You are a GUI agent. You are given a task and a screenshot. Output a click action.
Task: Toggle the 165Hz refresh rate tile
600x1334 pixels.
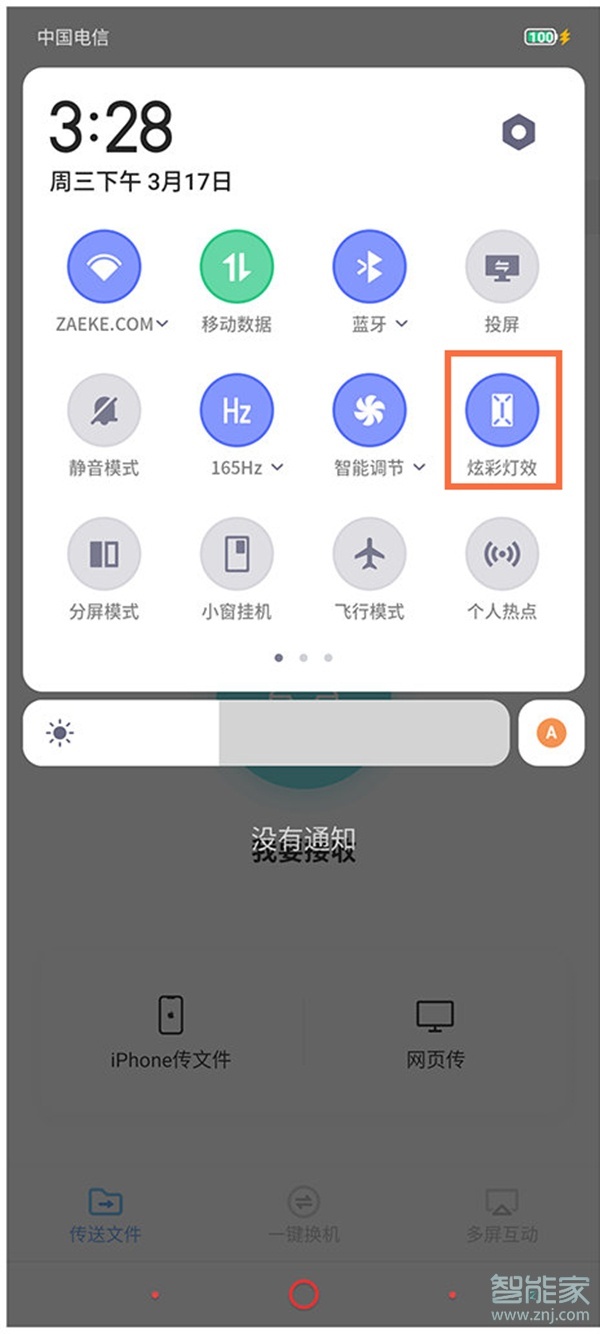coord(237,411)
